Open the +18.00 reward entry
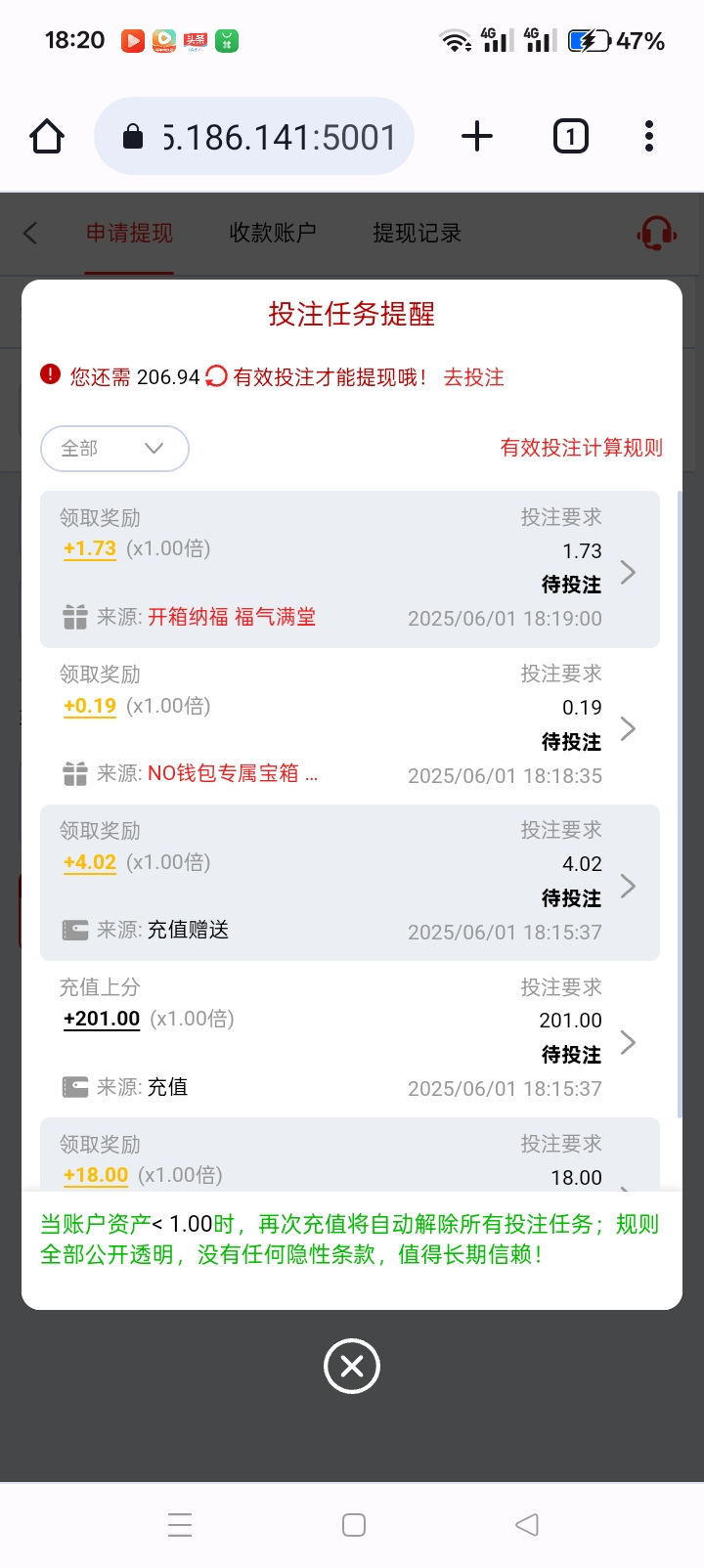704x1568 pixels. (350, 1155)
